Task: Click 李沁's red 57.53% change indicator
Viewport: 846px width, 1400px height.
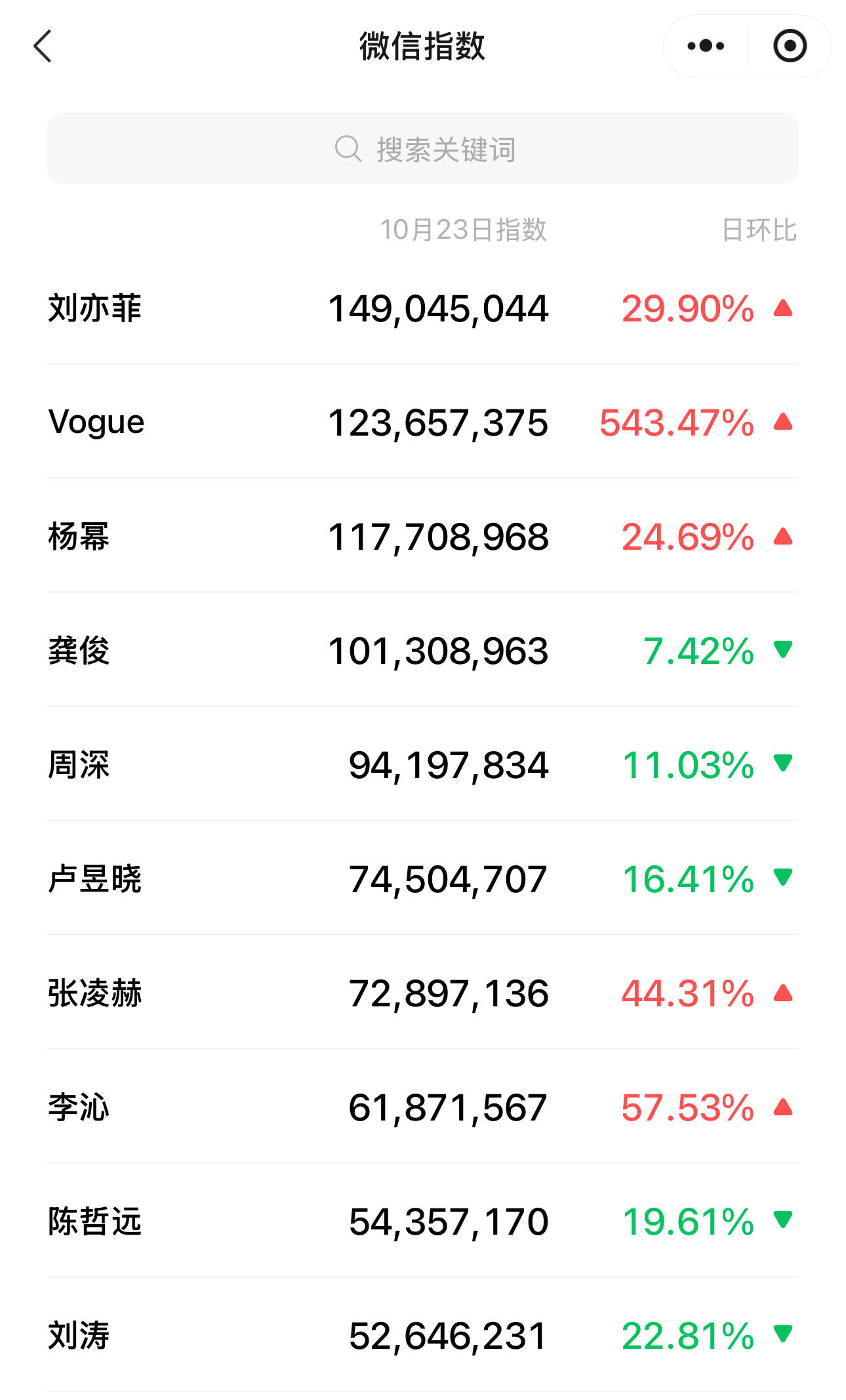Action: tap(687, 1107)
